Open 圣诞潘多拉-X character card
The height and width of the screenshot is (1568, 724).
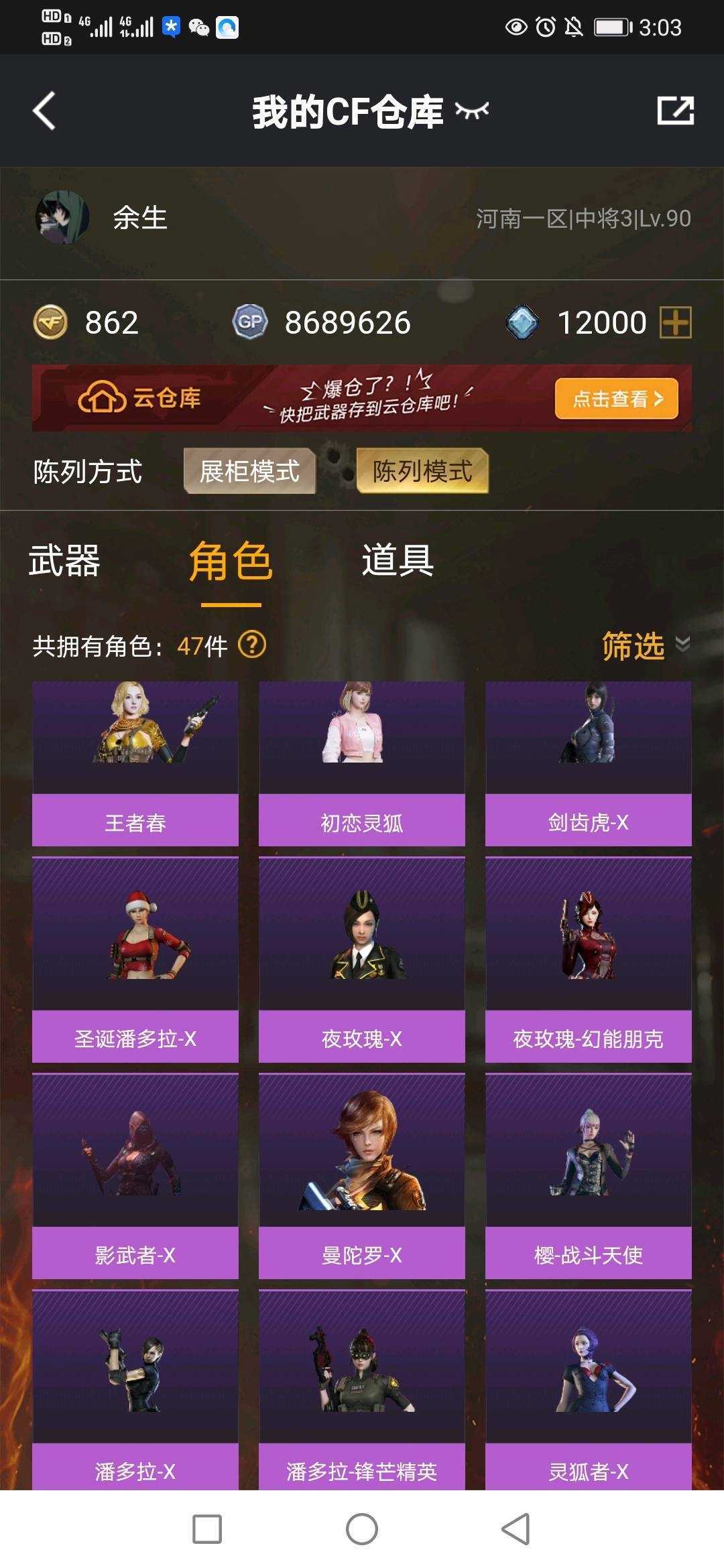(x=135, y=960)
